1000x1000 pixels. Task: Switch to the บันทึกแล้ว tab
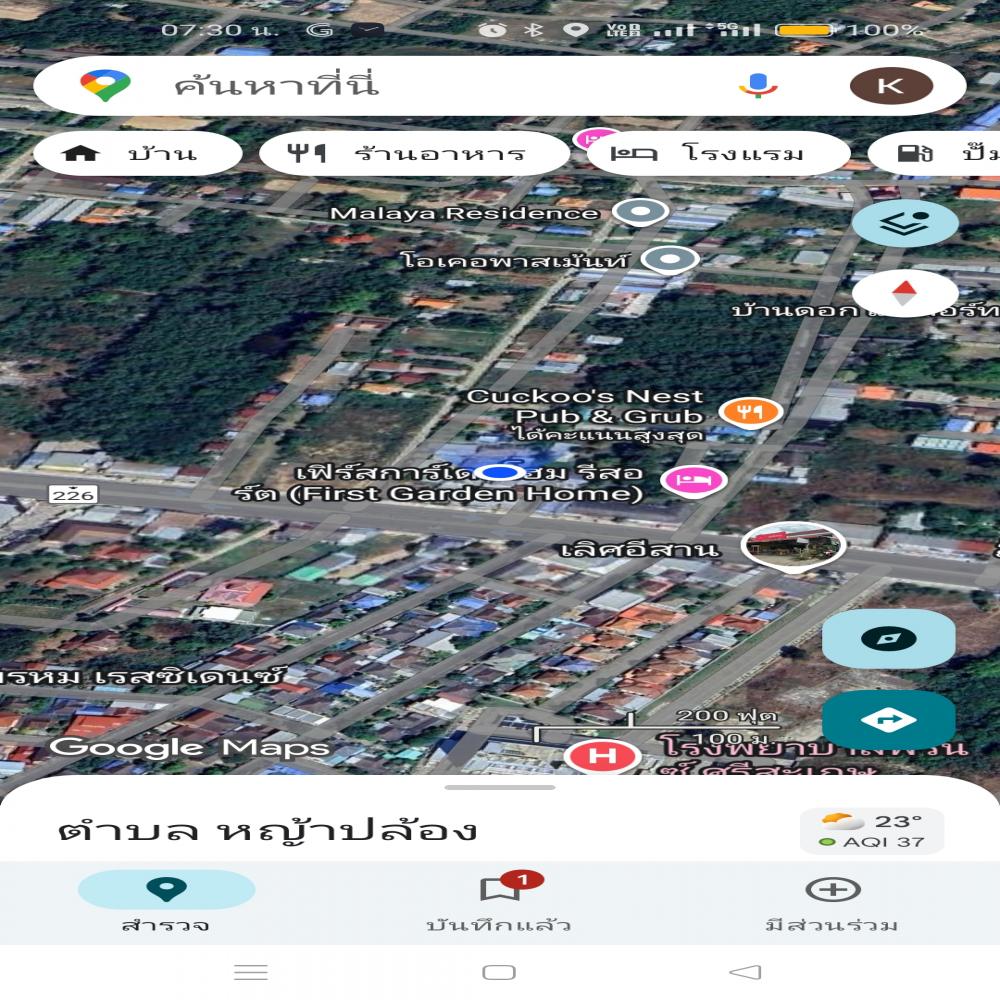click(499, 902)
